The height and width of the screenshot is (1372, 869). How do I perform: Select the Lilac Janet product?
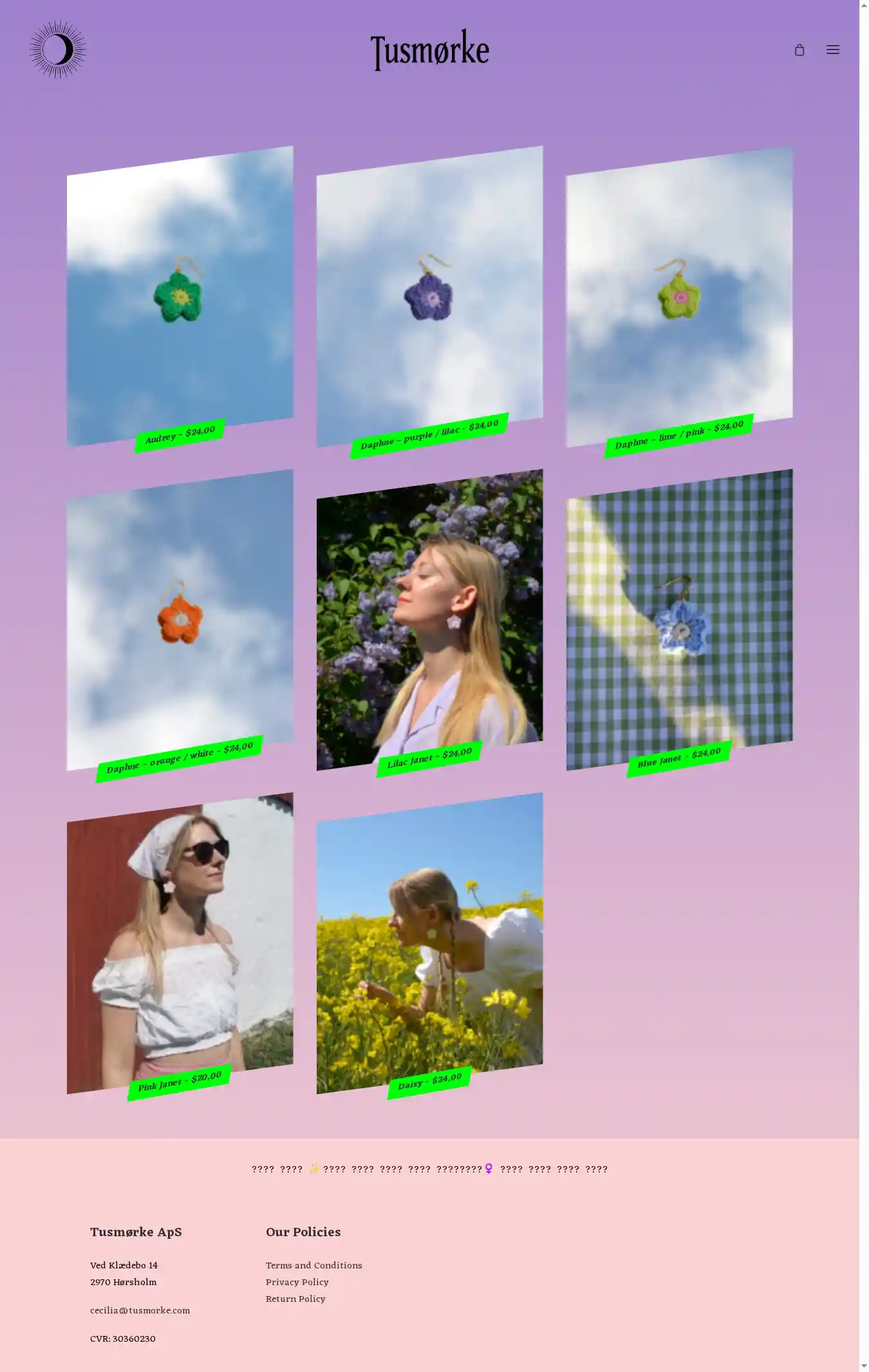[x=429, y=620]
